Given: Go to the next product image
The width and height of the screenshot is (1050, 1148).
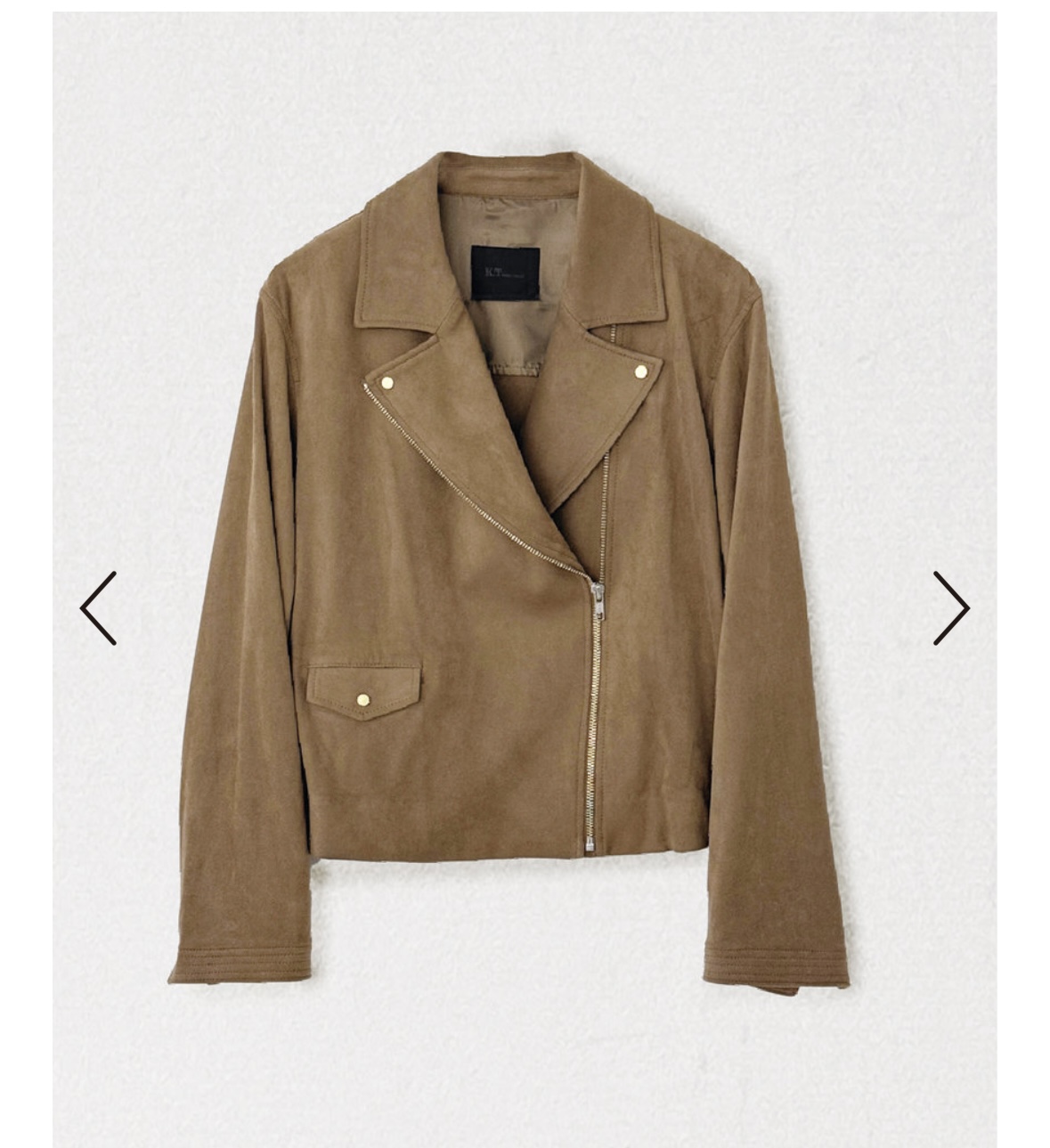Looking at the screenshot, I should 950,607.
